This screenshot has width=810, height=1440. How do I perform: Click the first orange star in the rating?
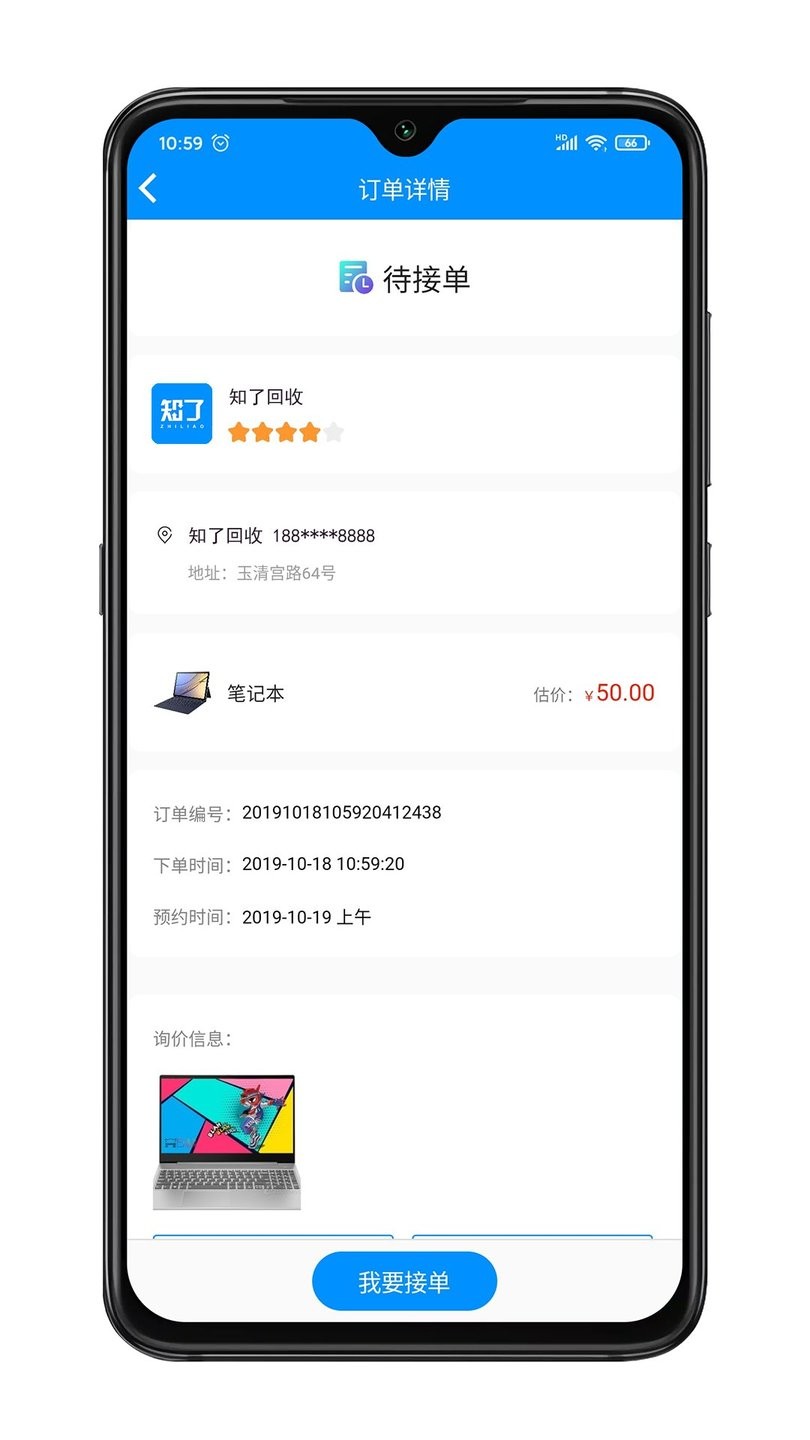pyautogui.click(x=237, y=432)
